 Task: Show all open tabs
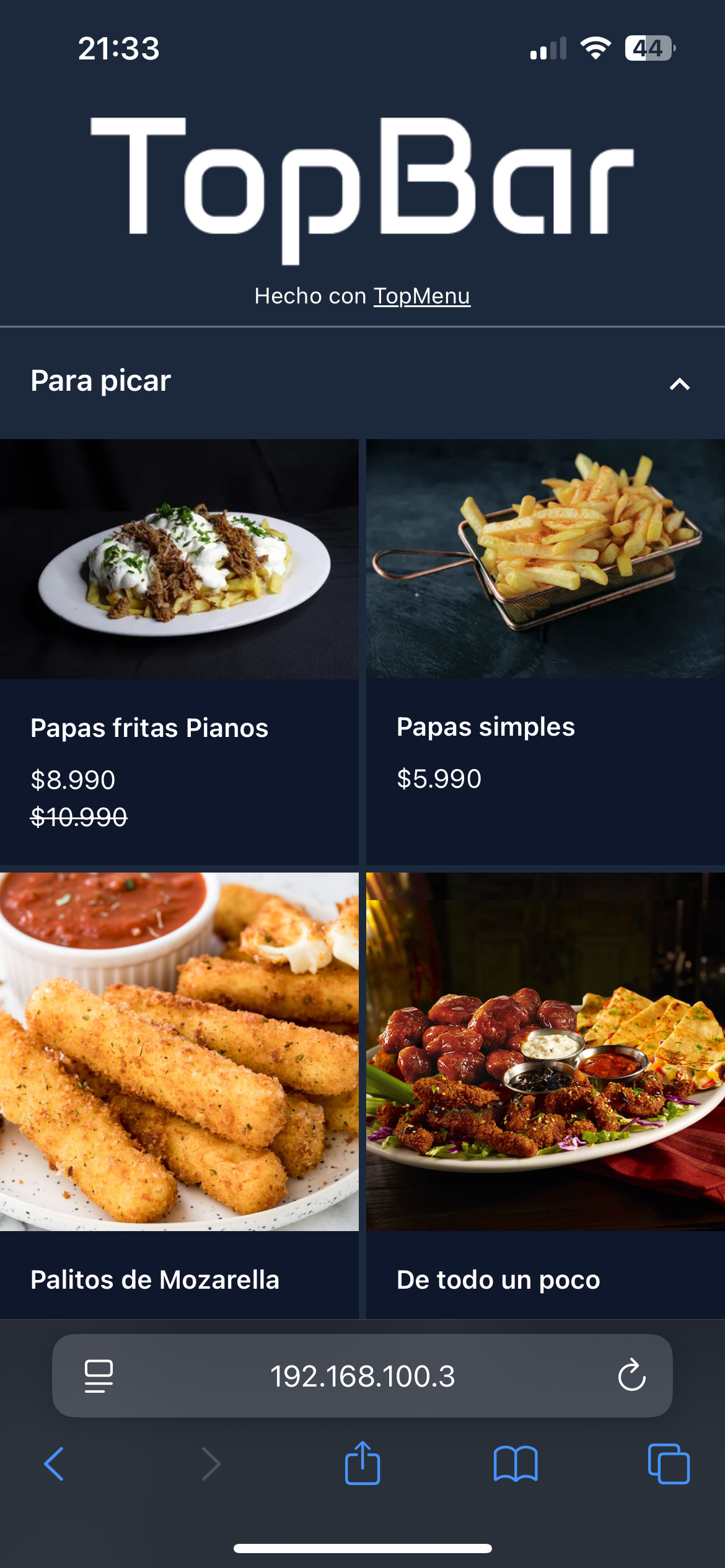668,1464
